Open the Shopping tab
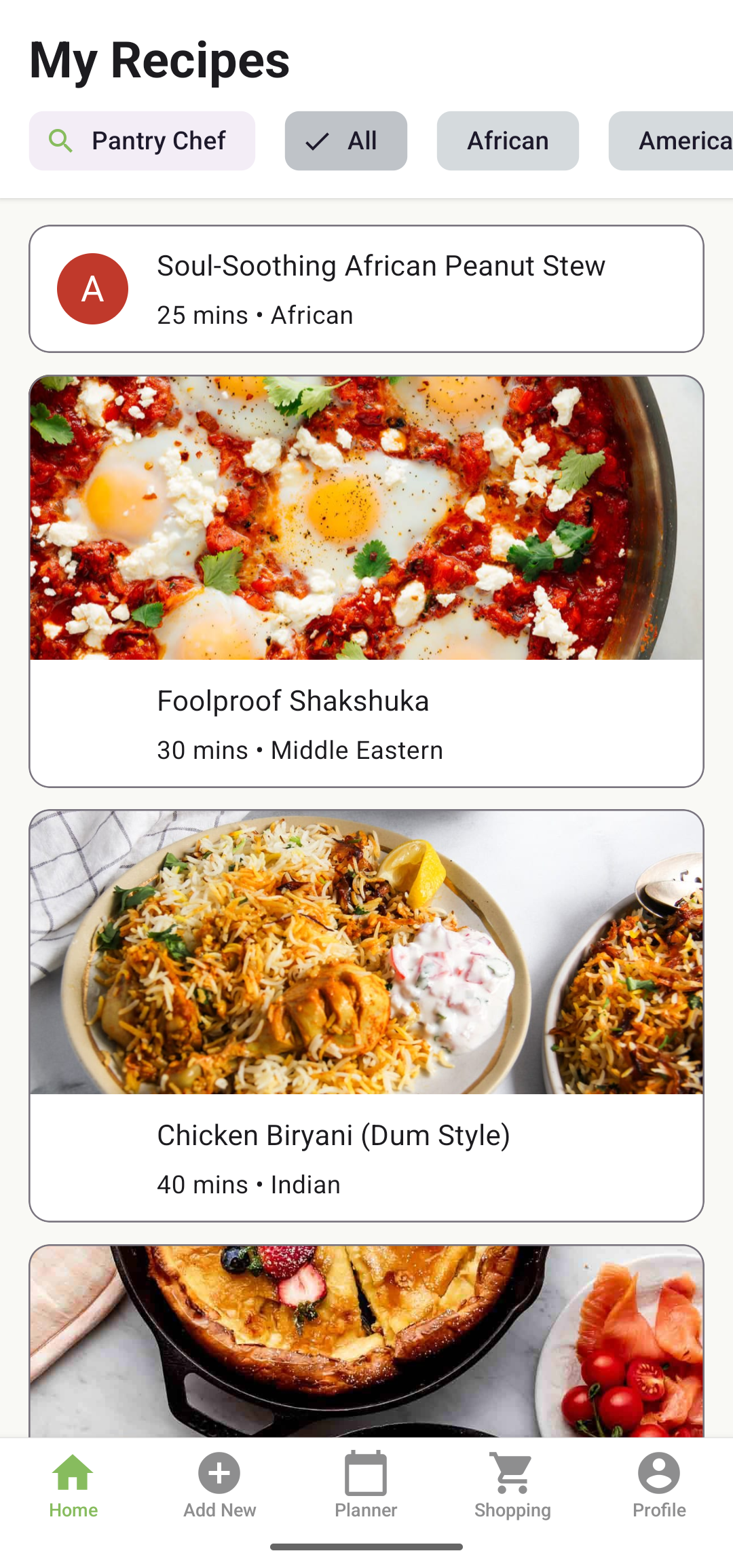The image size is (733, 1568). point(512,1485)
